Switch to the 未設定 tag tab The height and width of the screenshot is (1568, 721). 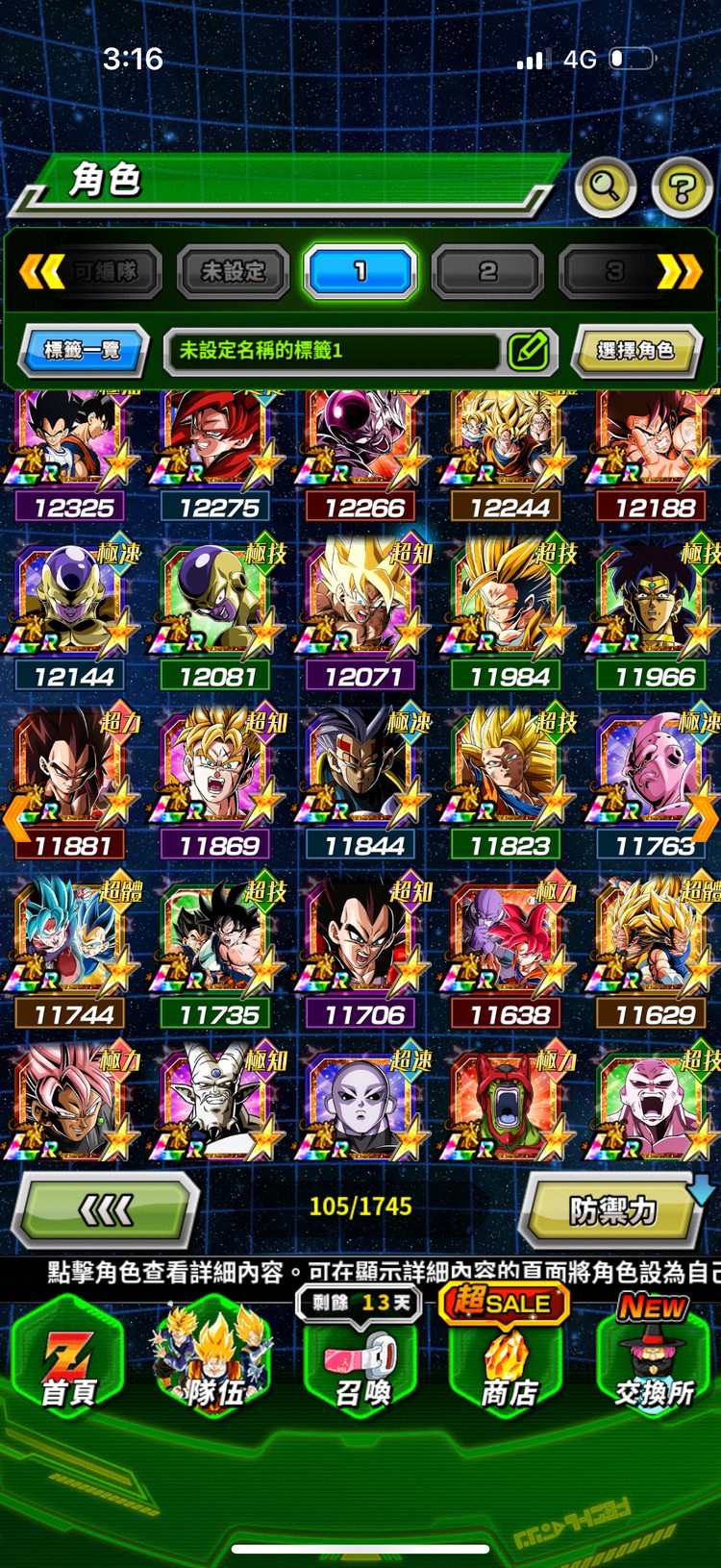(x=234, y=272)
